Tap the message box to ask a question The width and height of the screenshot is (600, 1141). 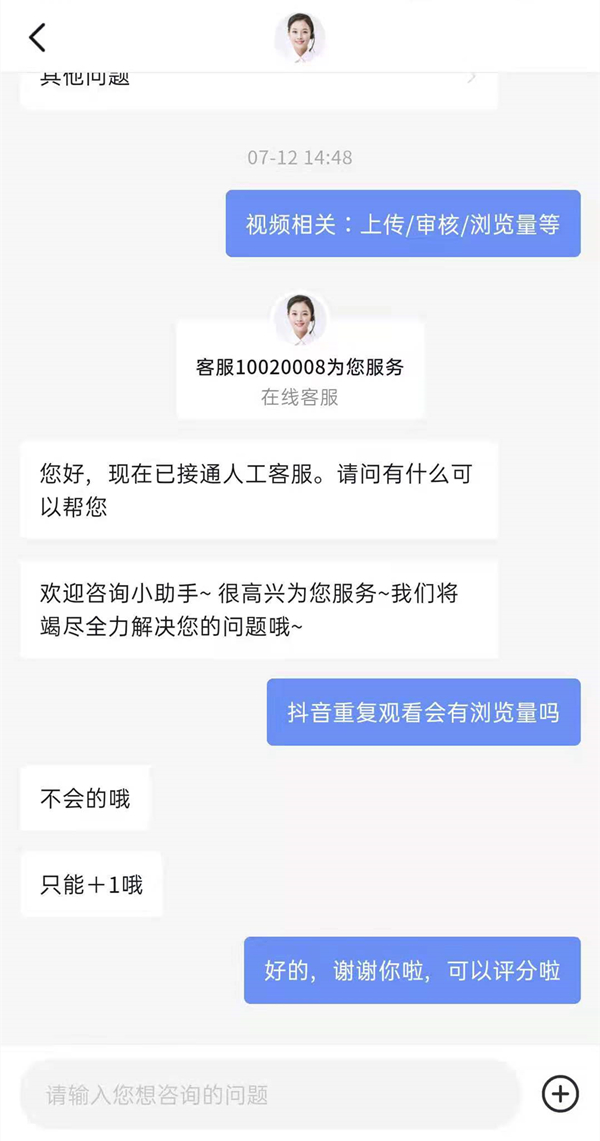coord(270,1094)
